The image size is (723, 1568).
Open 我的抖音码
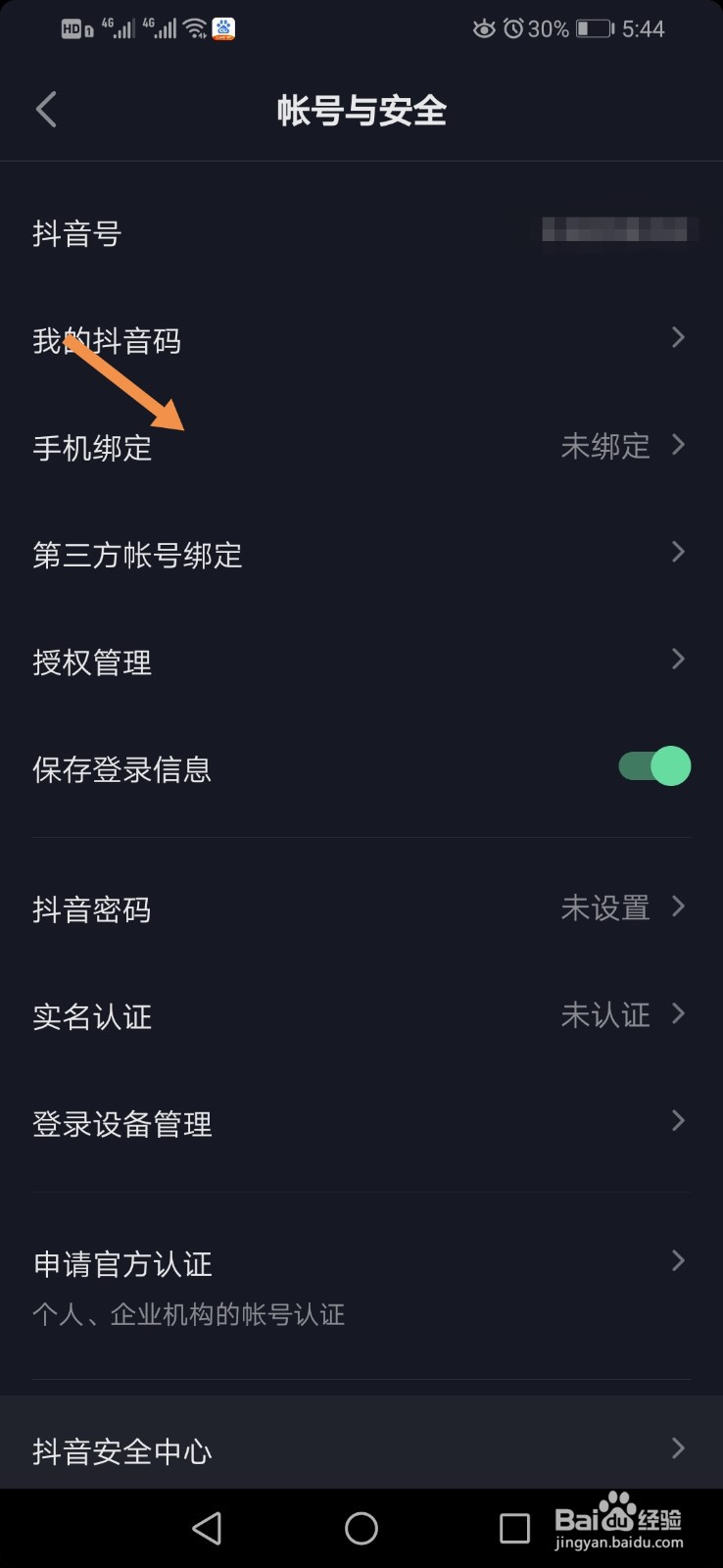[361, 340]
